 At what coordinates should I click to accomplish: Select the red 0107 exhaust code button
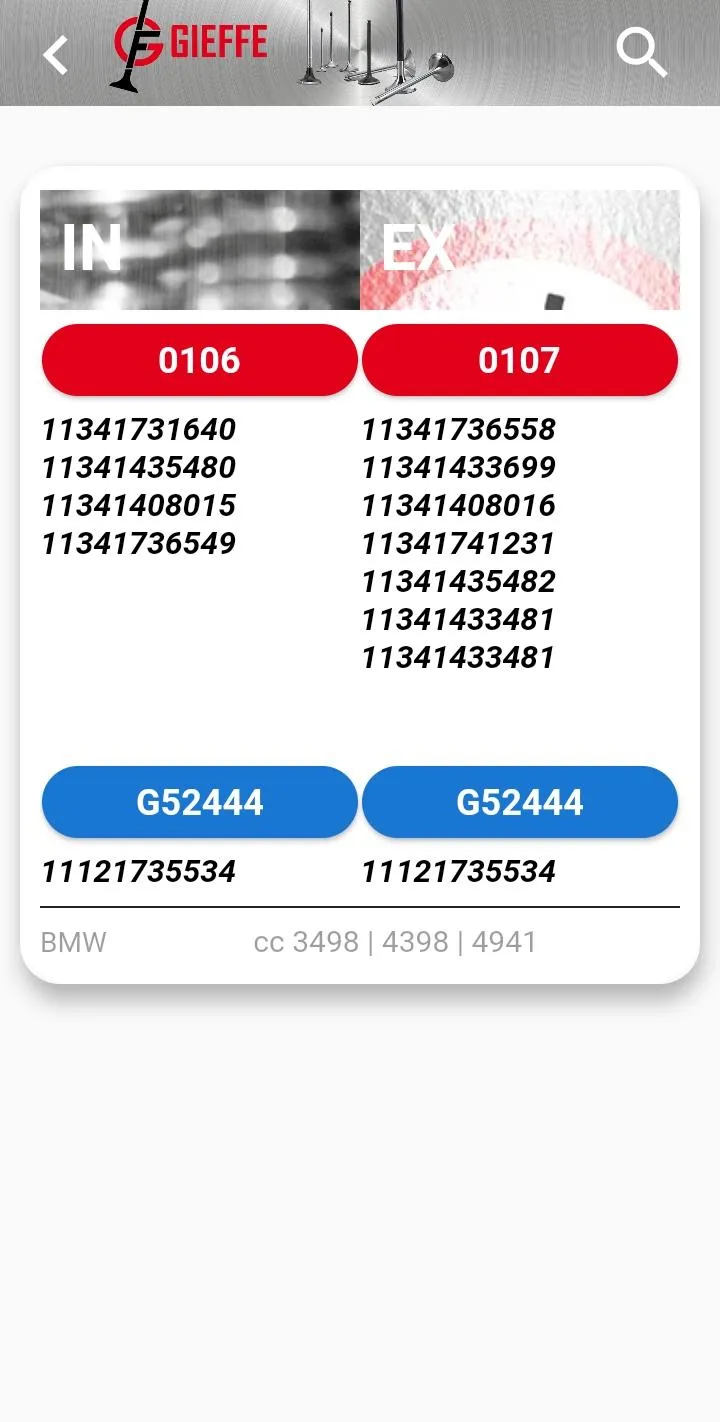tap(520, 359)
